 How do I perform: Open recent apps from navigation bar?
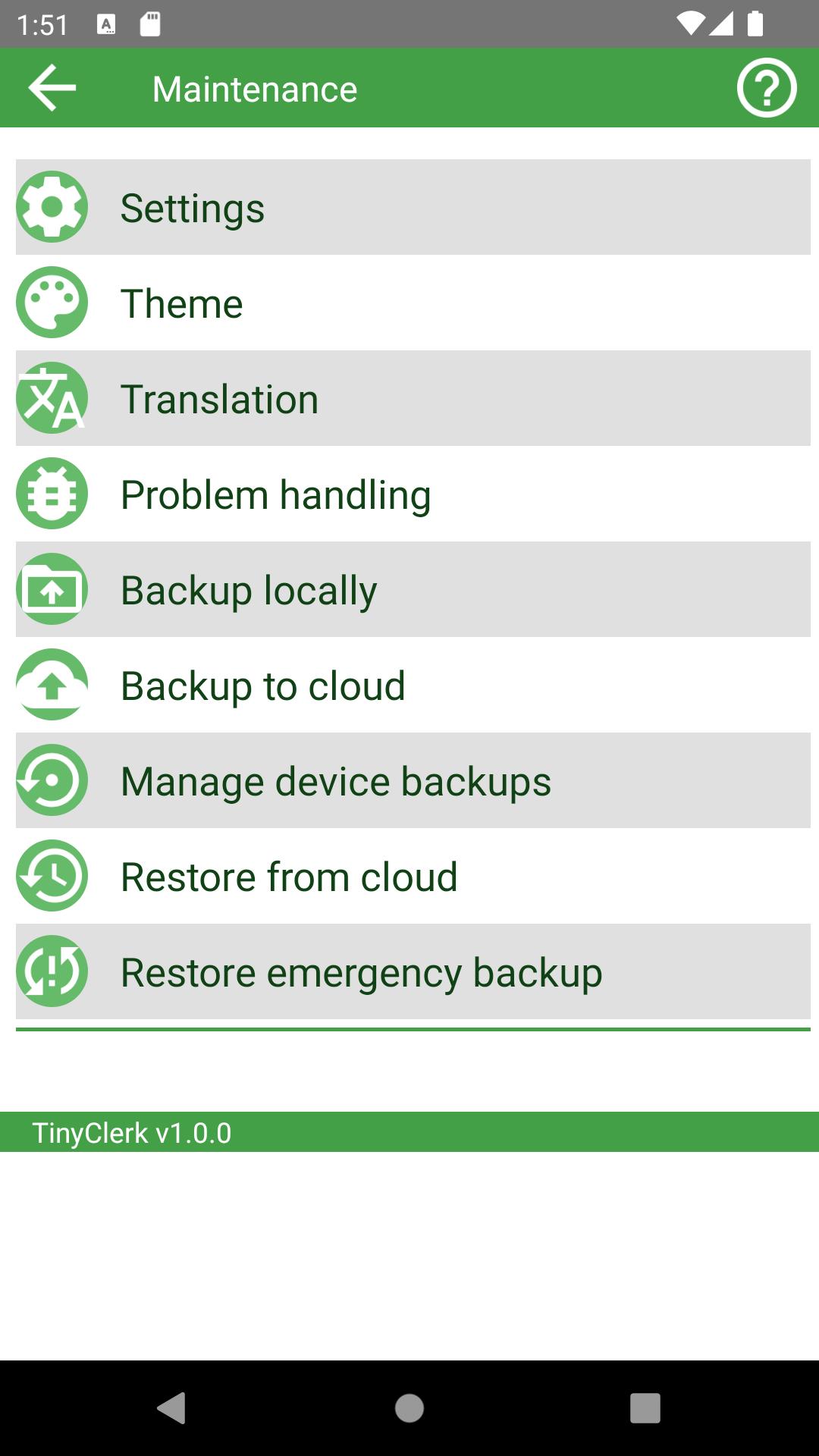click(645, 1408)
